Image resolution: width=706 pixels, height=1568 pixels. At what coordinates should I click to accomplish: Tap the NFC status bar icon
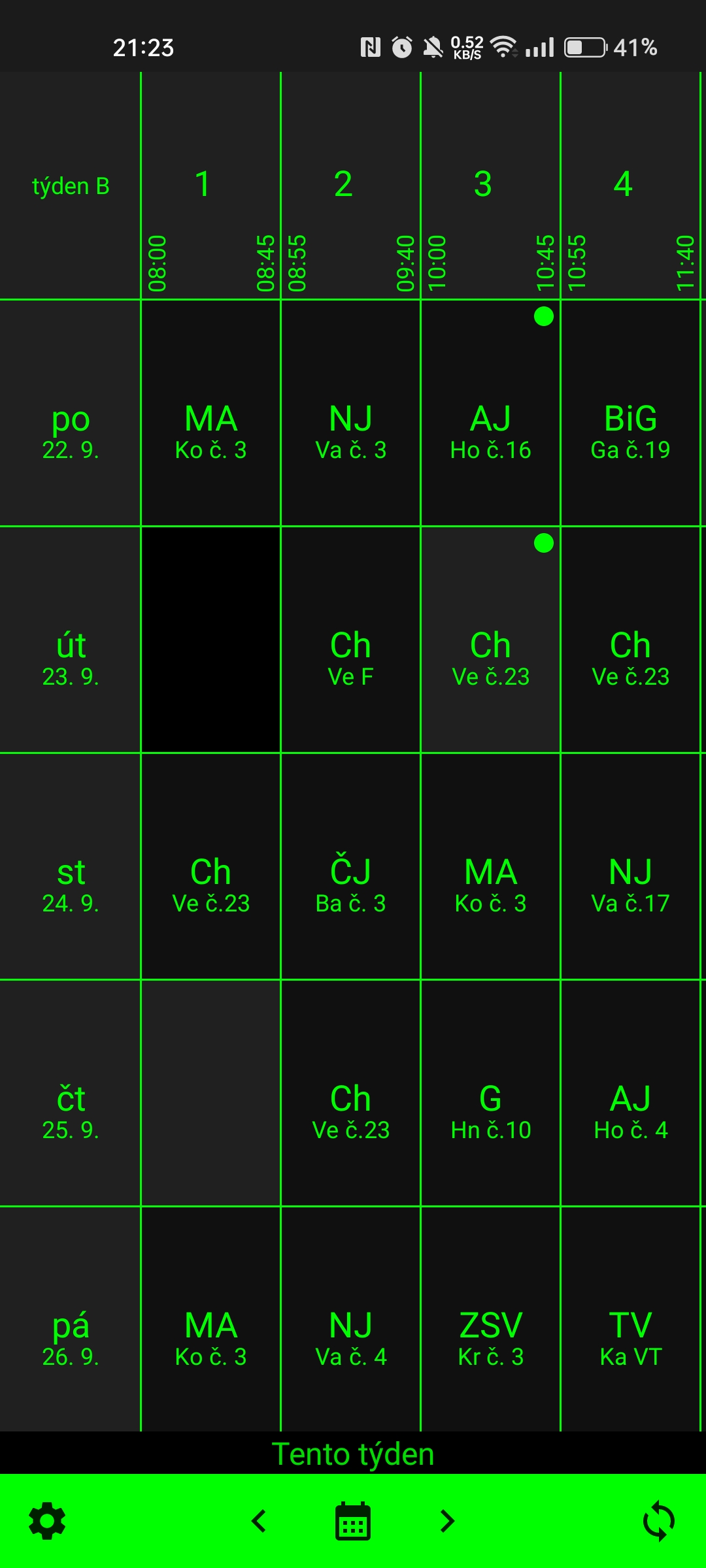(370, 46)
